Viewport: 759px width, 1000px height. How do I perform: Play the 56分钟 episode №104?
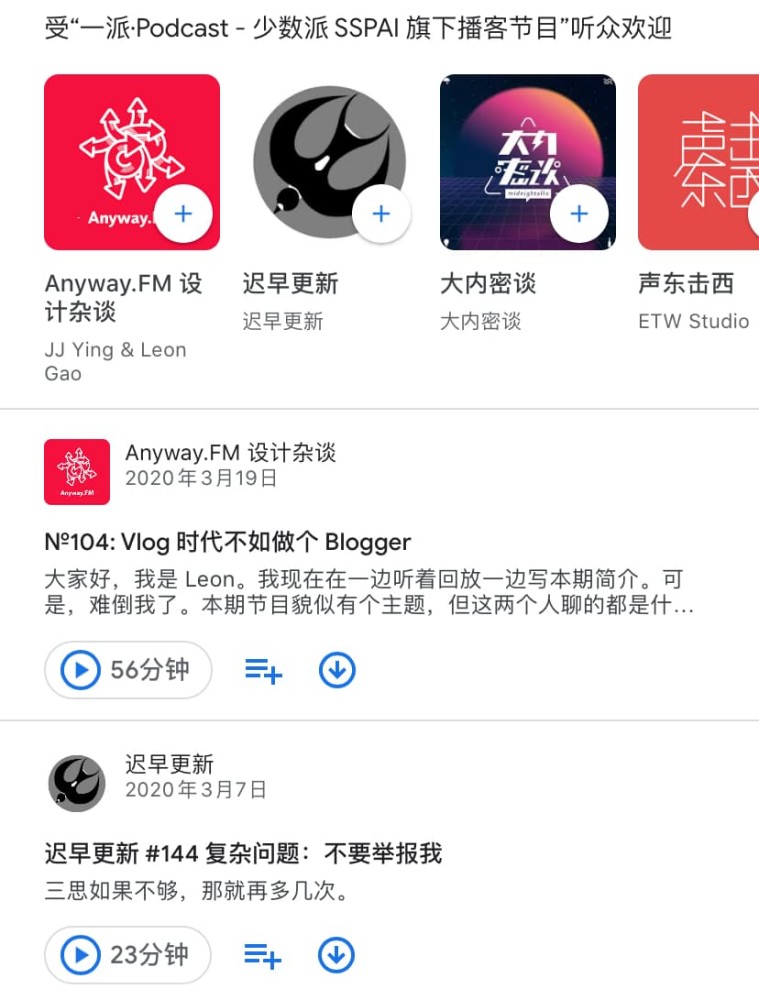coord(128,670)
